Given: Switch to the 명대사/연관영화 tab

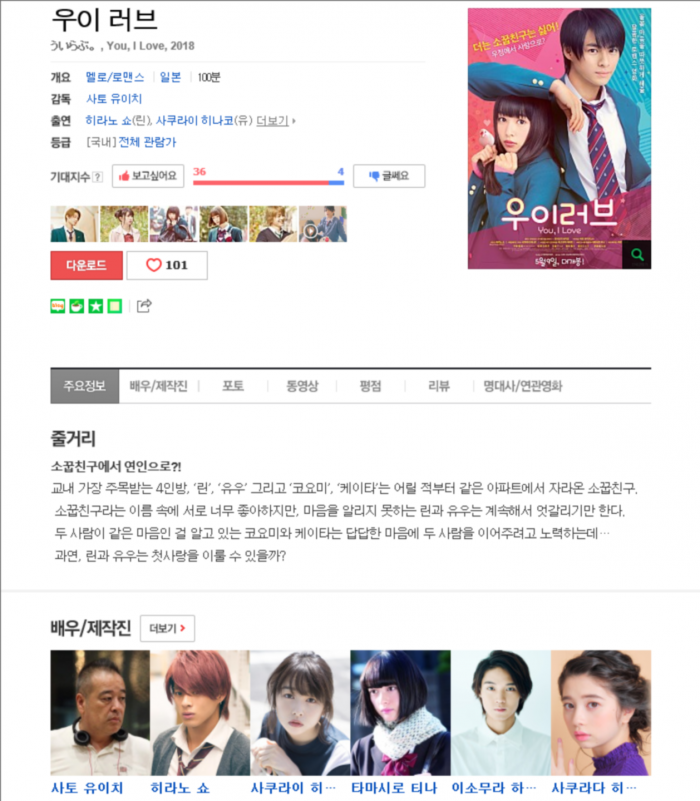Looking at the screenshot, I should pos(522,386).
